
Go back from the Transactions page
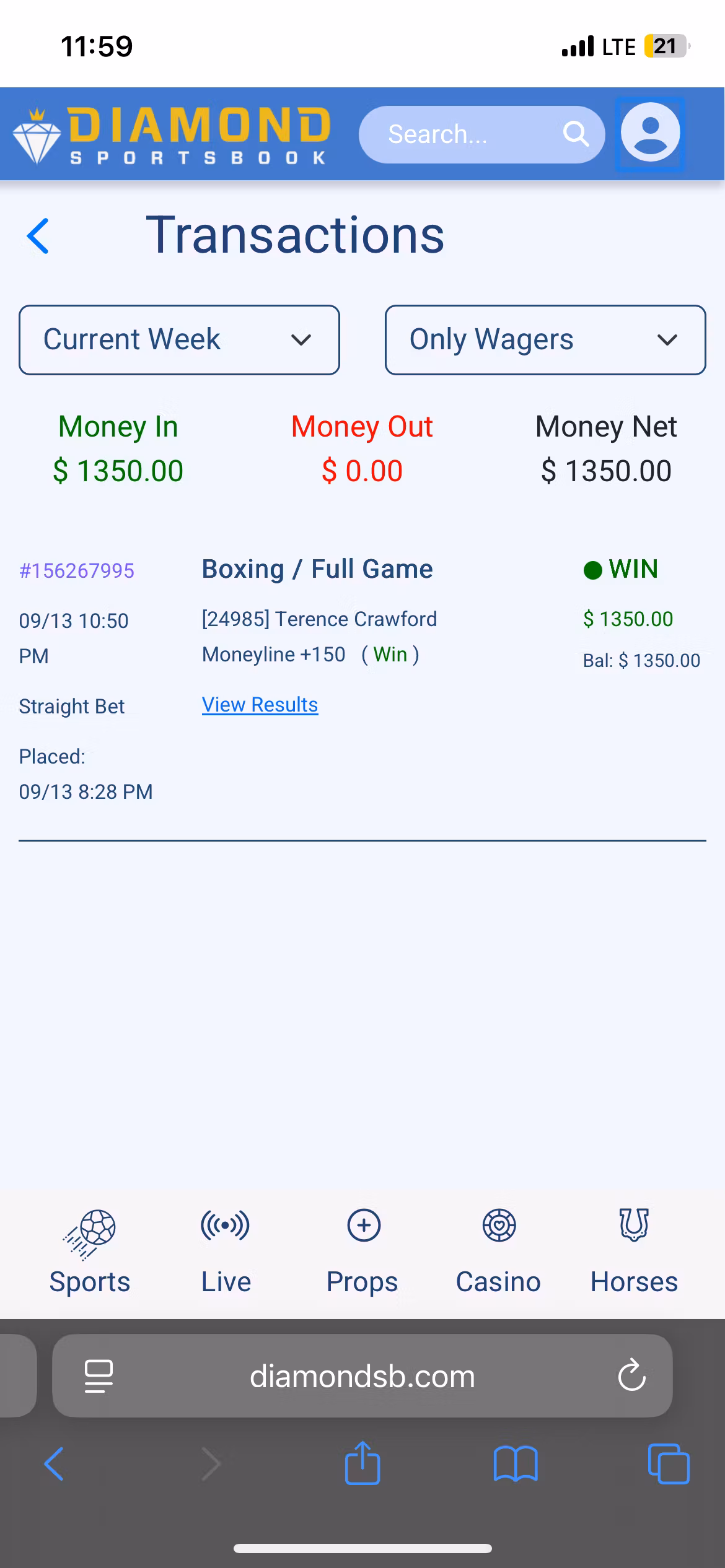[38, 236]
